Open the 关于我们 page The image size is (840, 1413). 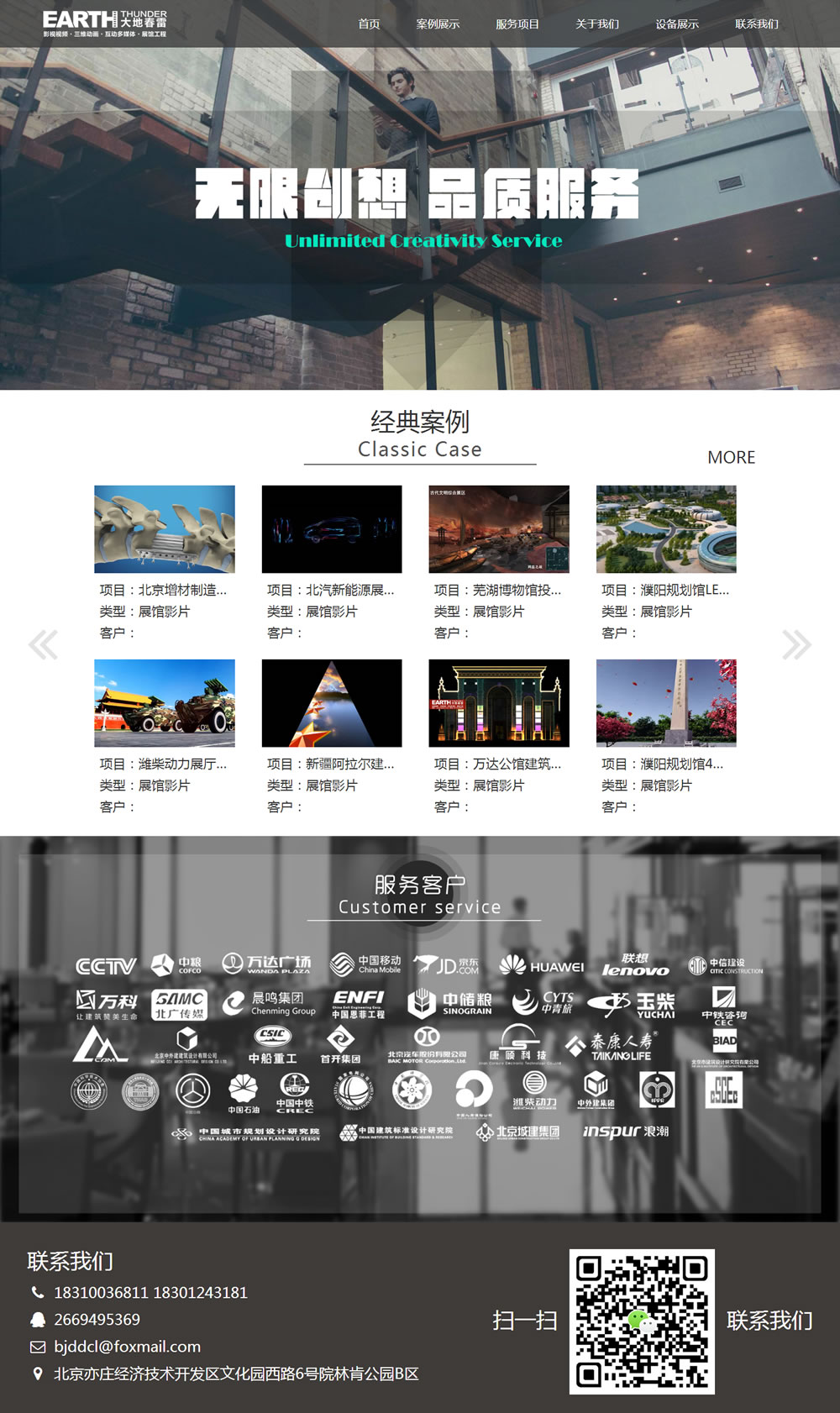coord(597,24)
